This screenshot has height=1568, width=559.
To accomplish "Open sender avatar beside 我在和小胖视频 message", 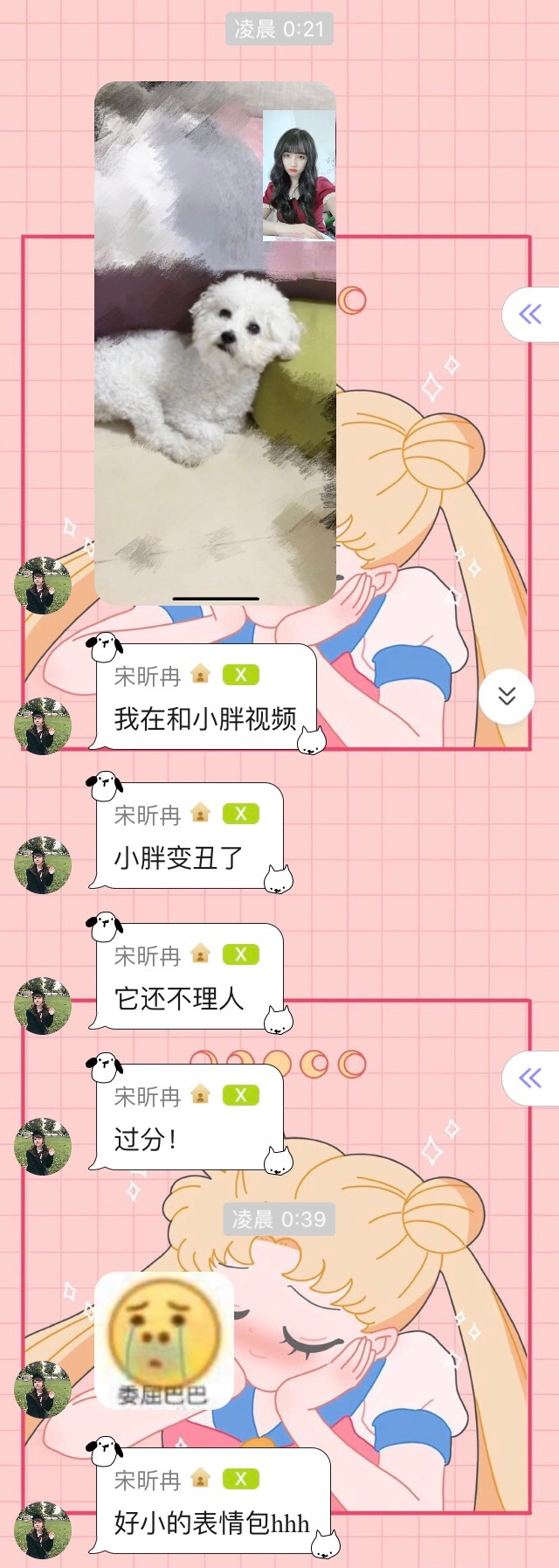I will (42, 725).
